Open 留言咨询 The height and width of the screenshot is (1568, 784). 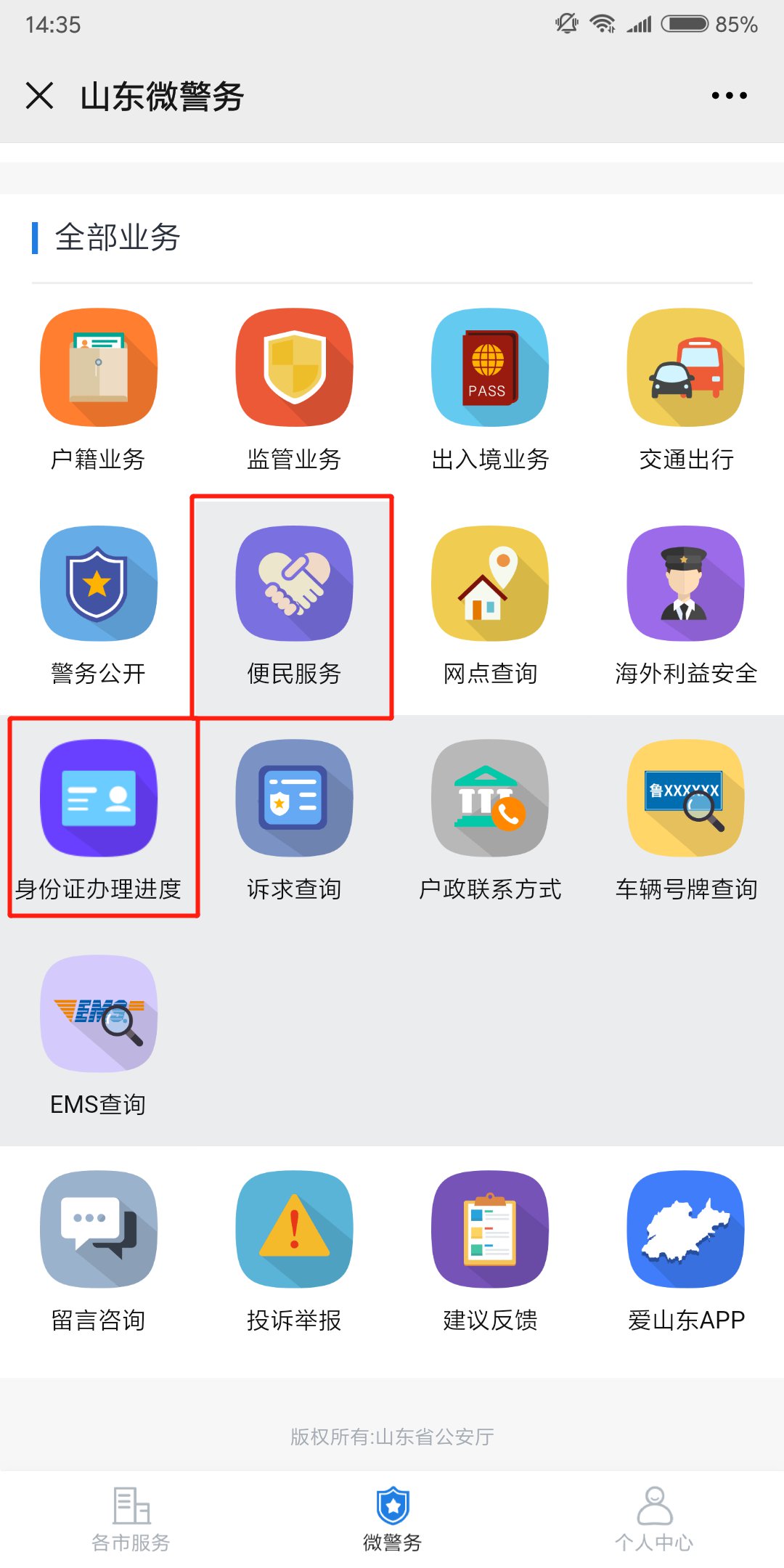pyautogui.click(x=98, y=1229)
